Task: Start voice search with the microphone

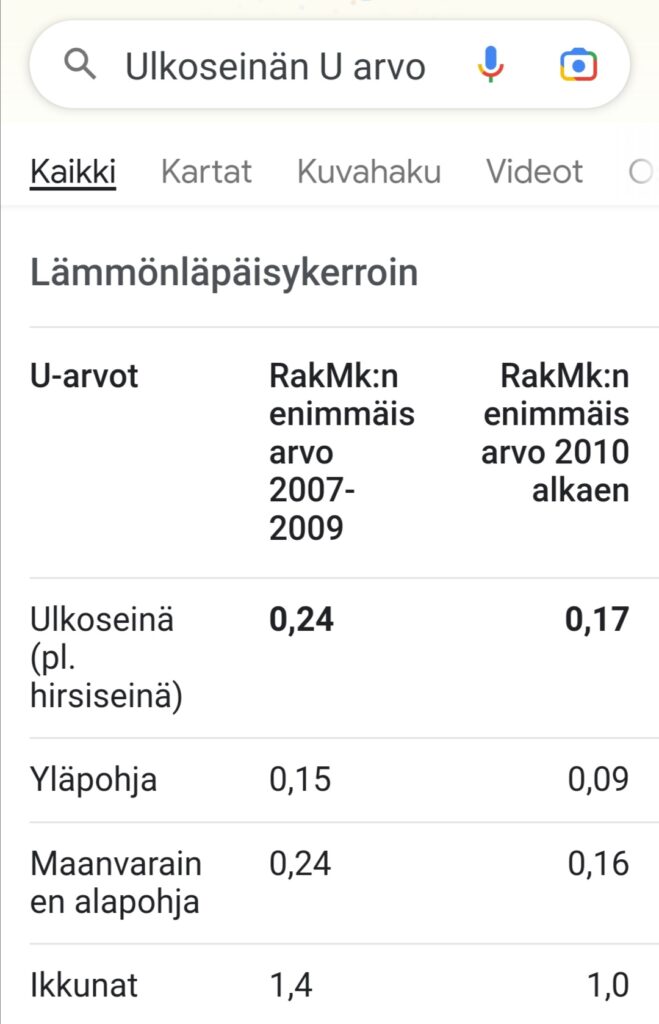Action: (490, 66)
